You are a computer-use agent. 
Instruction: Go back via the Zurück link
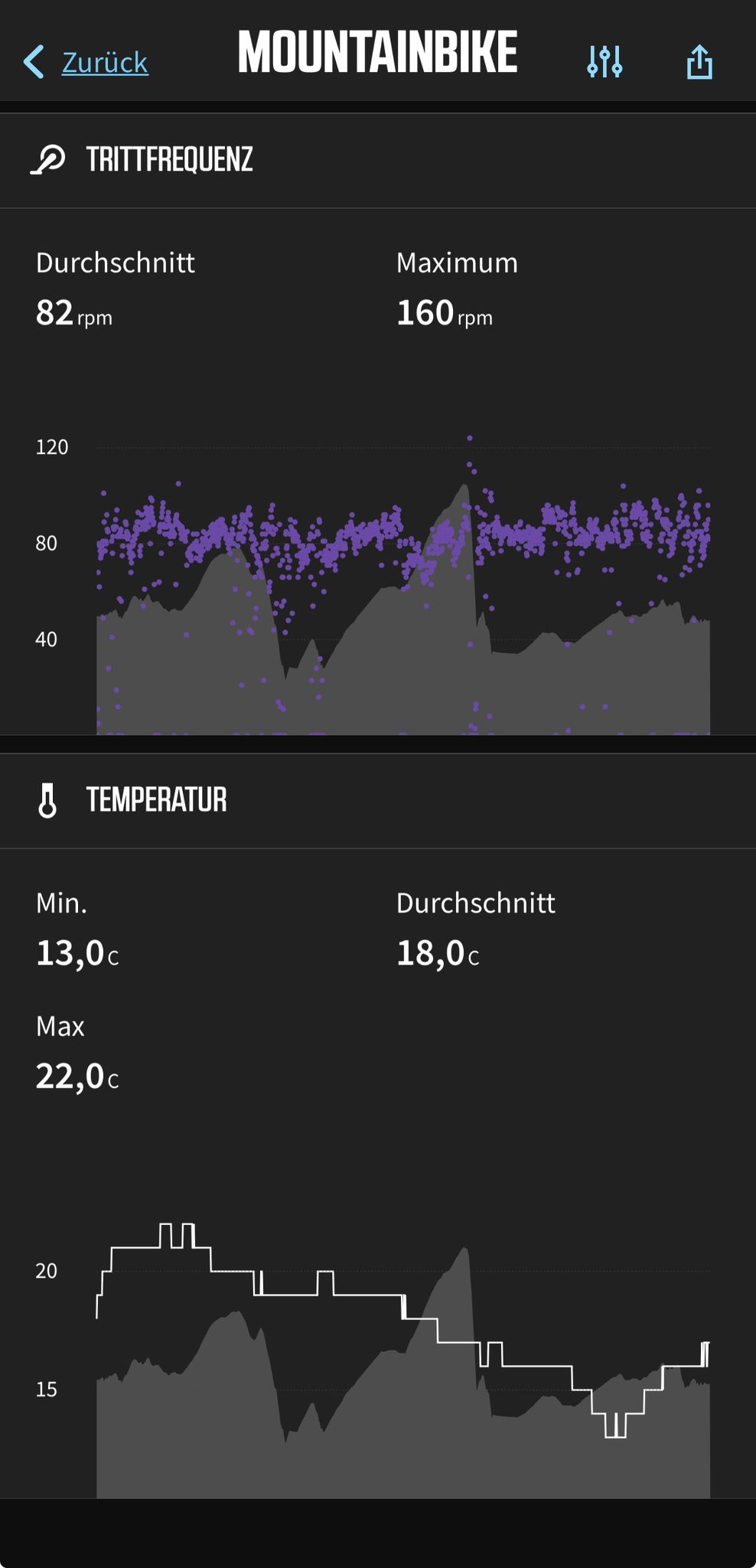pyautogui.click(x=86, y=62)
